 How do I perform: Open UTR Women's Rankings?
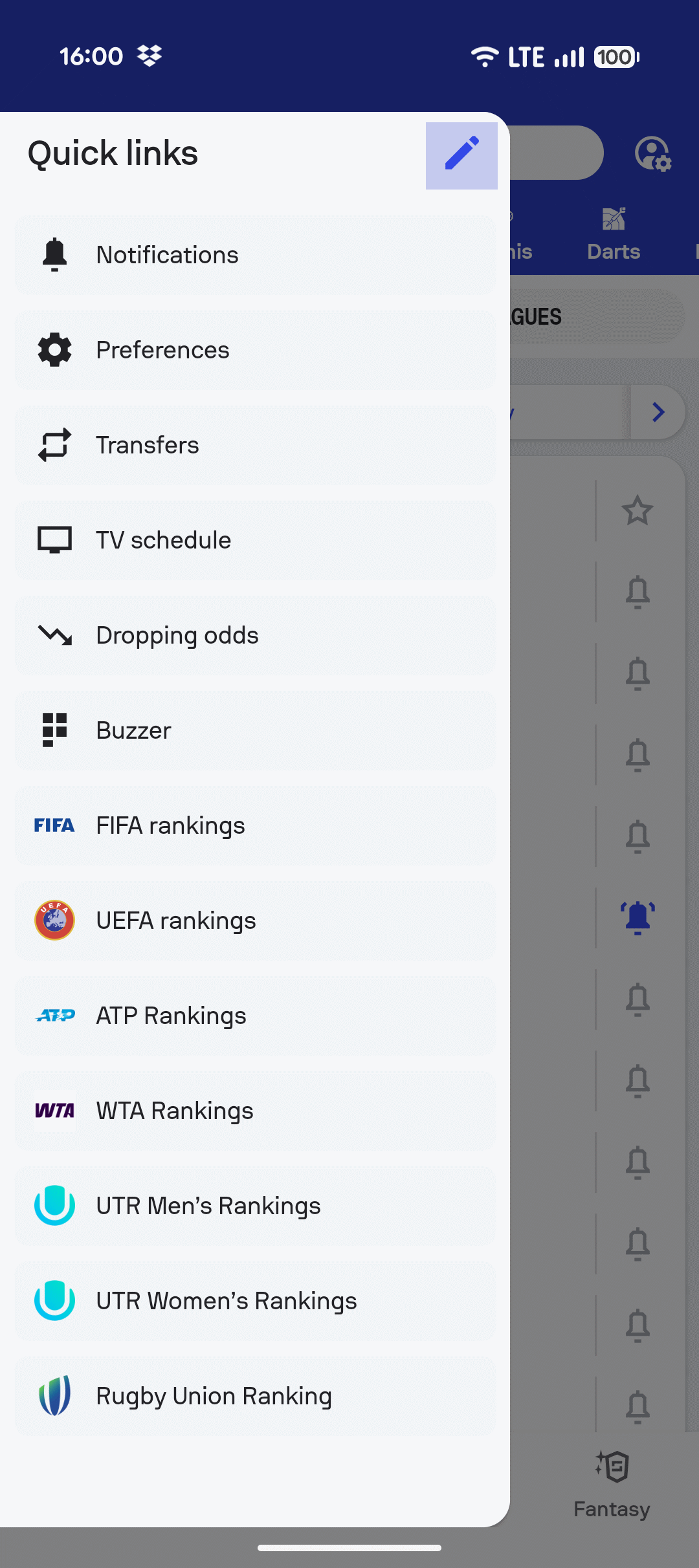click(x=255, y=1301)
